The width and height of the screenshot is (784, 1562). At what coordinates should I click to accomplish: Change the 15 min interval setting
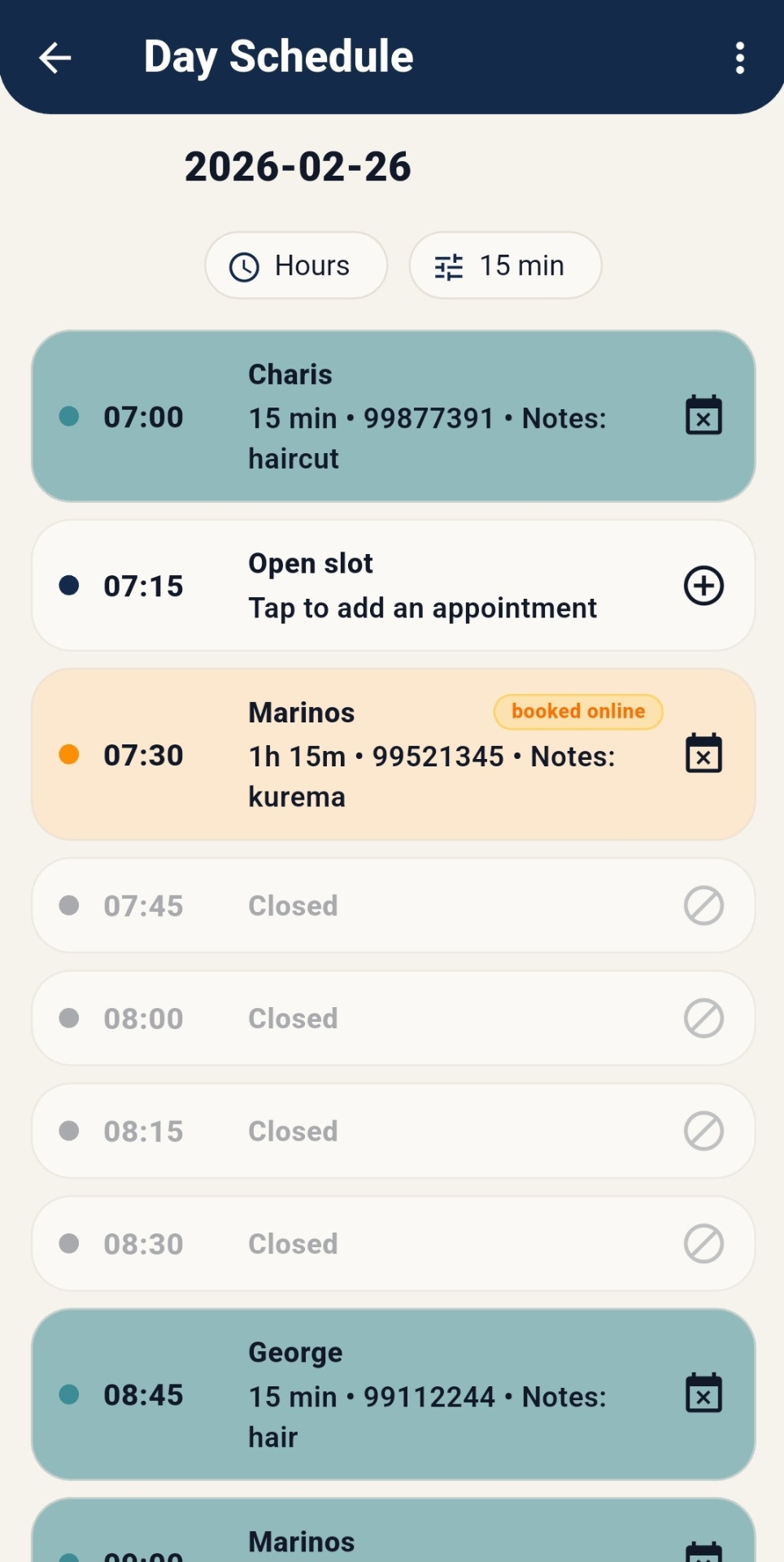pos(505,266)
